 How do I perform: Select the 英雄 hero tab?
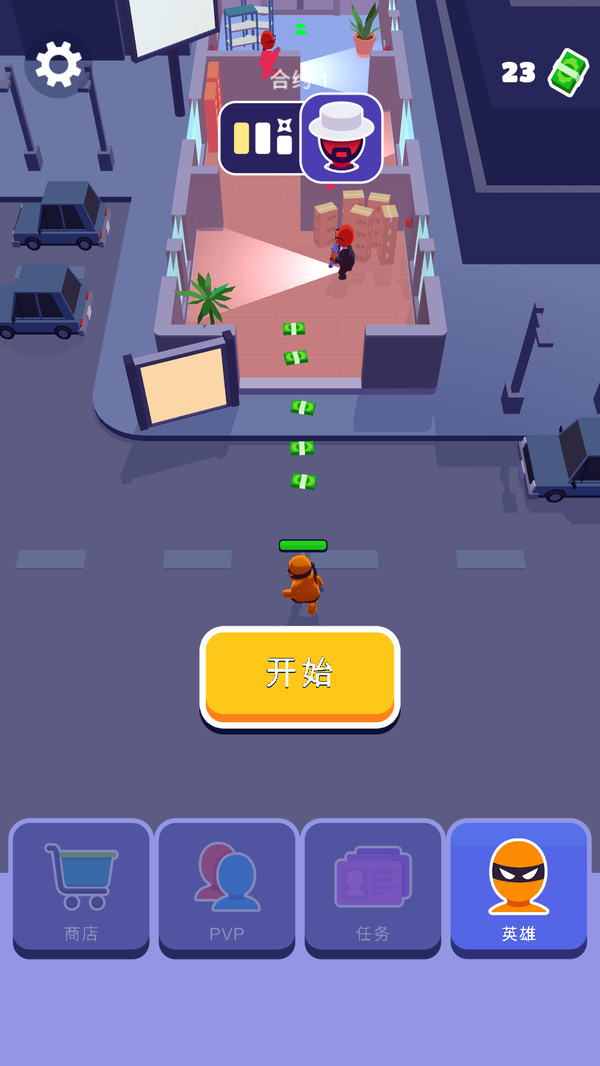pos(518,887)
